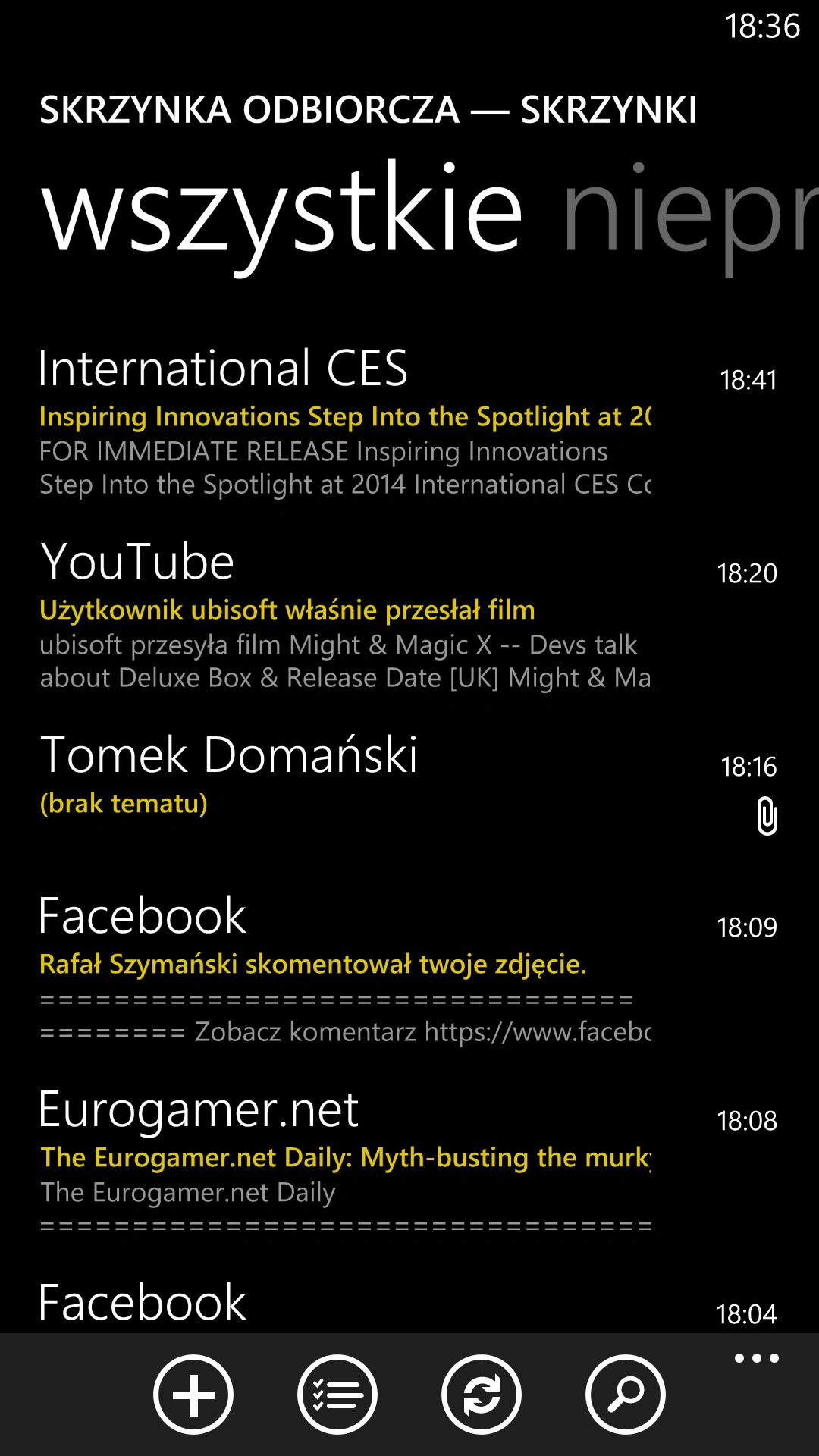Open the Eurogamer.net Daily email
Viewport: 819px width, 1456px height.
345,1160
